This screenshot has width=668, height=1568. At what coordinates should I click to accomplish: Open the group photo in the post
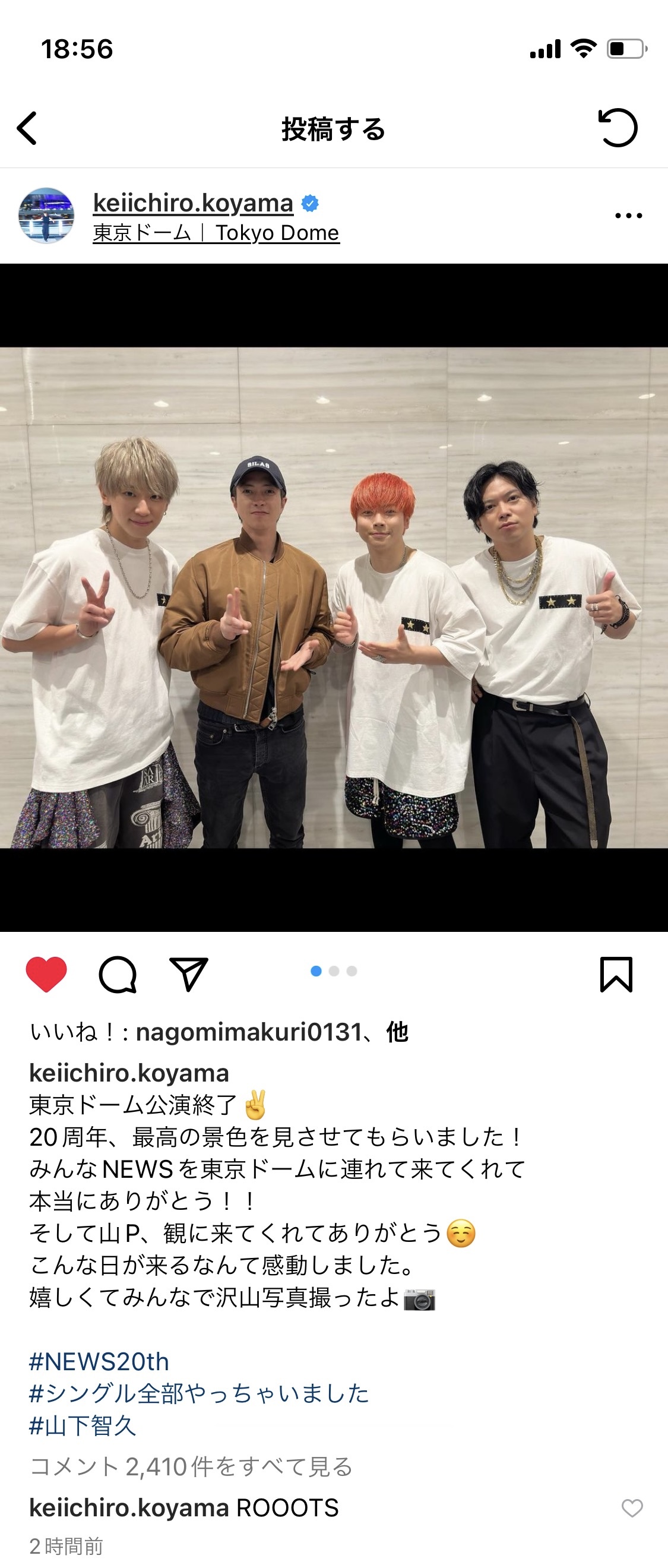pyautogui.click(x=334, y=597)
